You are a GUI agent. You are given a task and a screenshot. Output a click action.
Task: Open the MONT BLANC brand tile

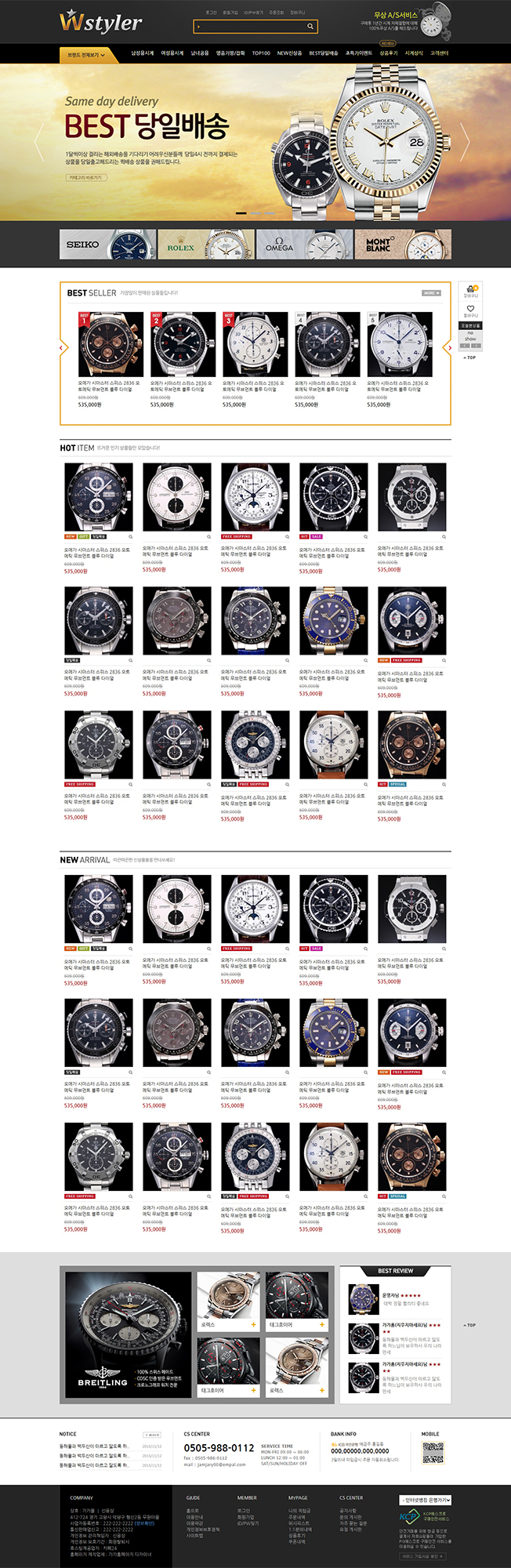(403, 245)
